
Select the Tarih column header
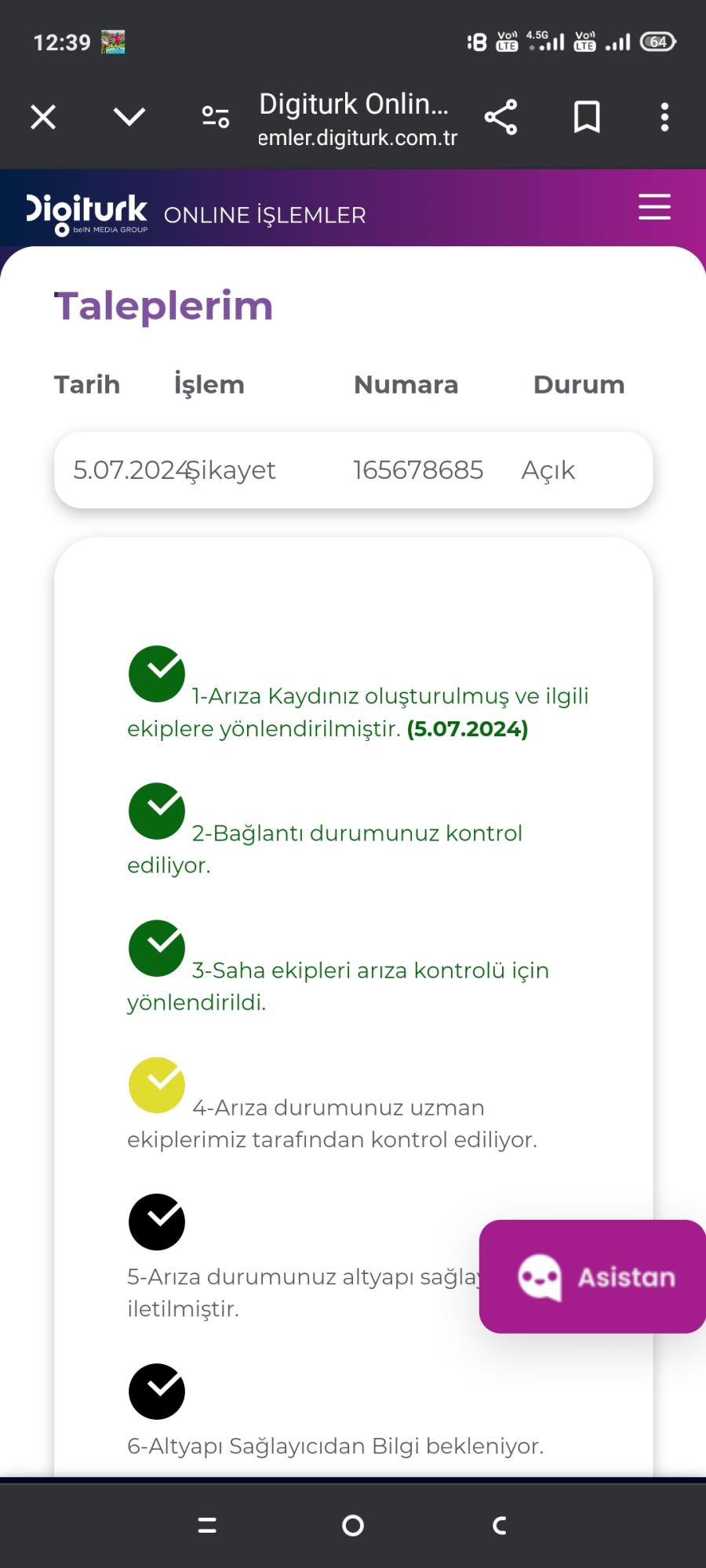click(x=86, y=384)
